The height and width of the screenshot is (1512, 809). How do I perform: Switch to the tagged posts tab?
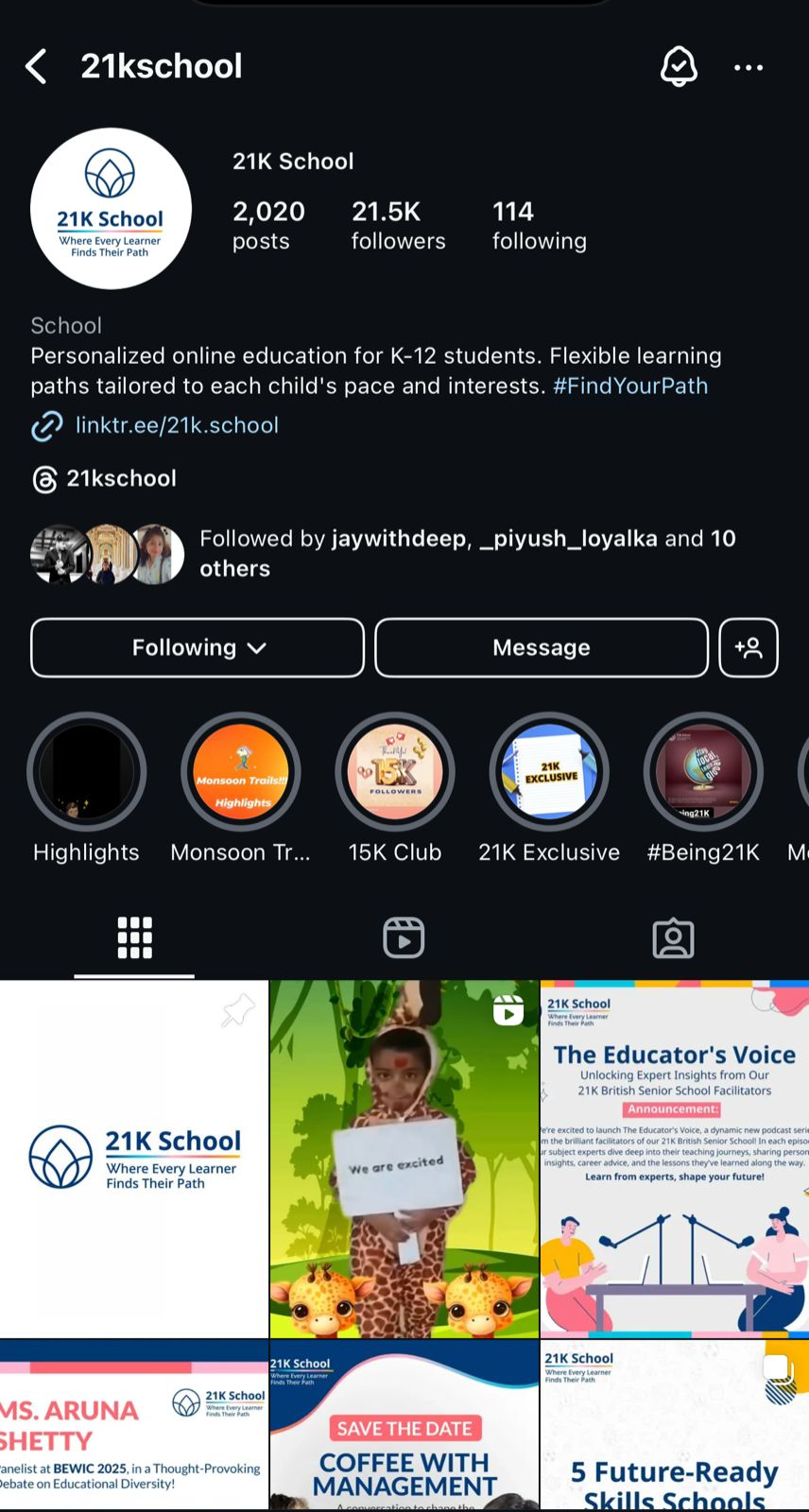tap(673, 937)
